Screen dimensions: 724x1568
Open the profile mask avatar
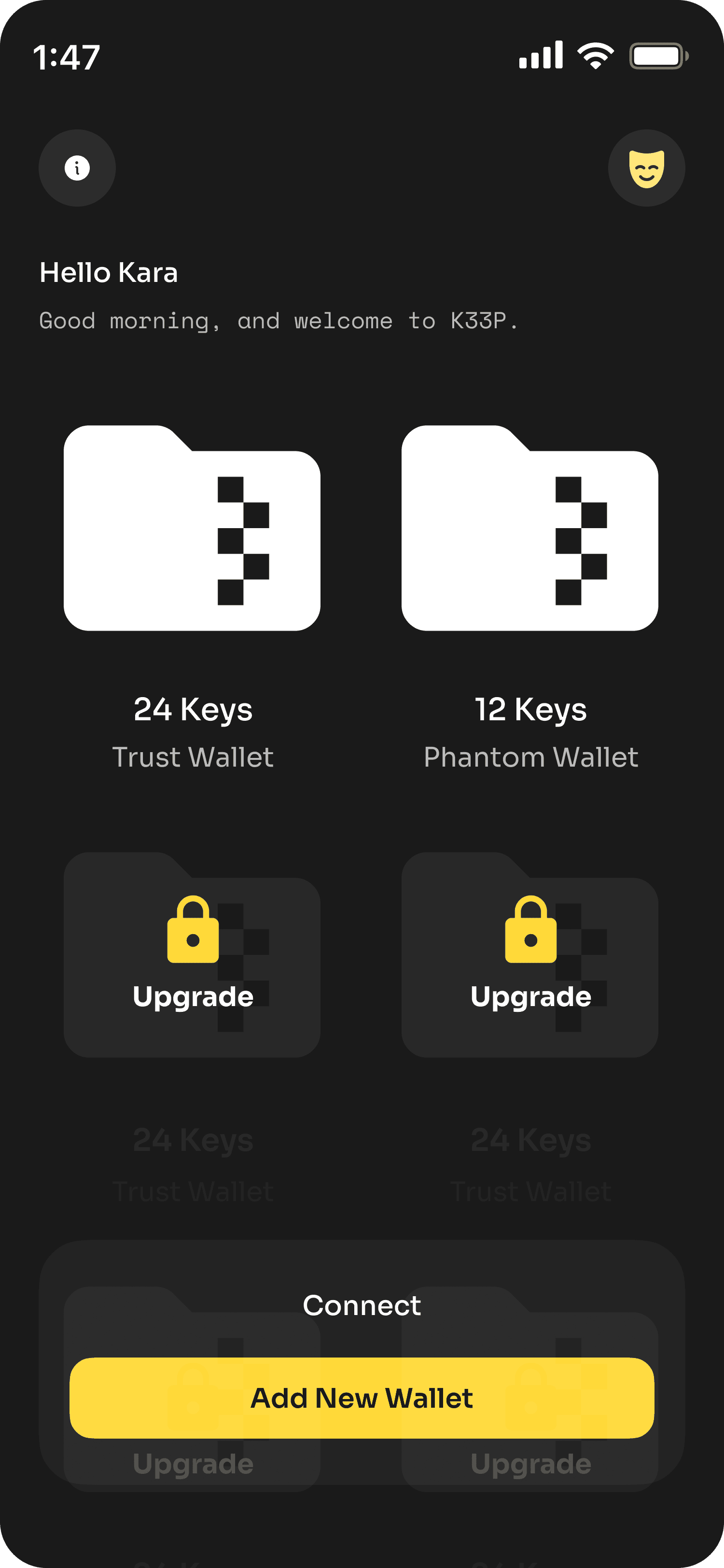(x=646, y=168)
